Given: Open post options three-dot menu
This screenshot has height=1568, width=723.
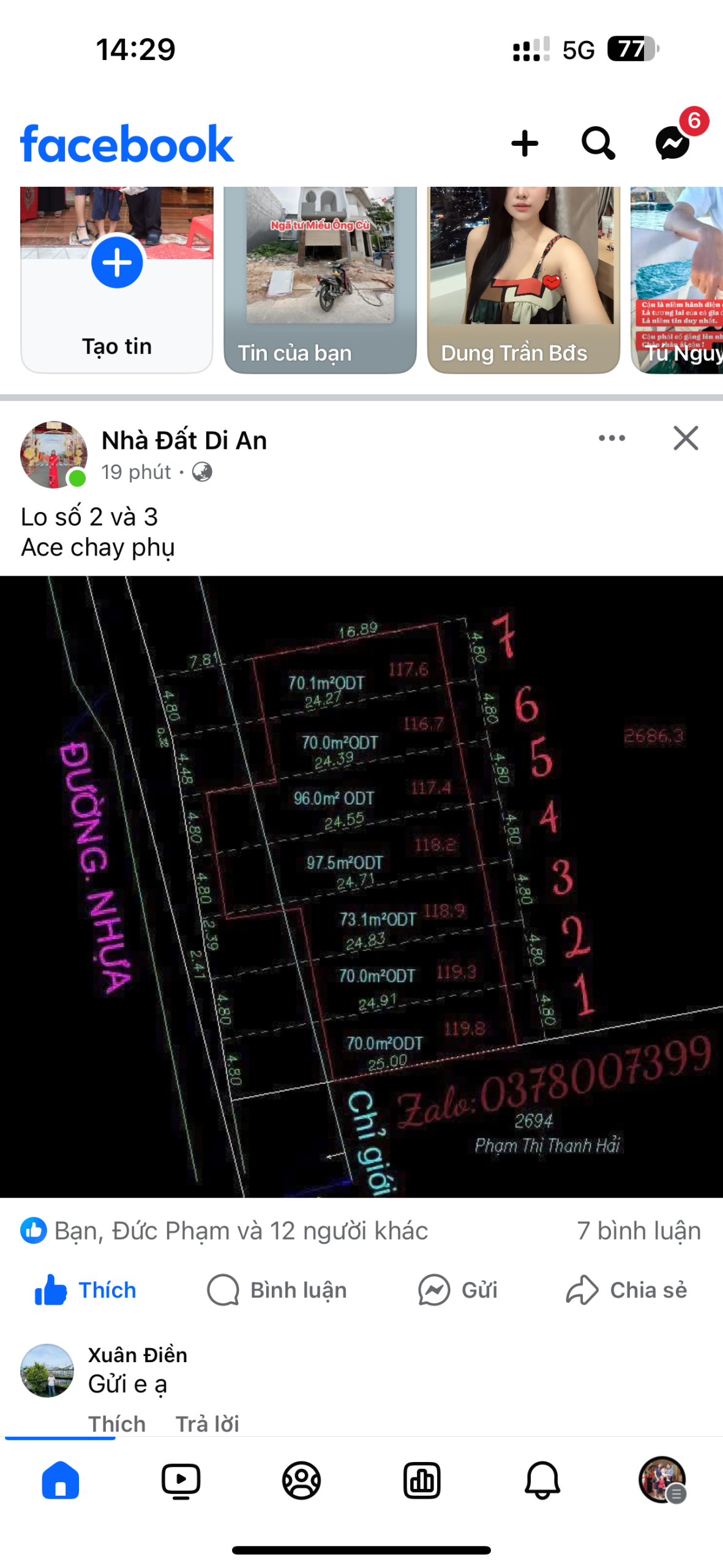Looking at the screenshot, I should (612, 438).
